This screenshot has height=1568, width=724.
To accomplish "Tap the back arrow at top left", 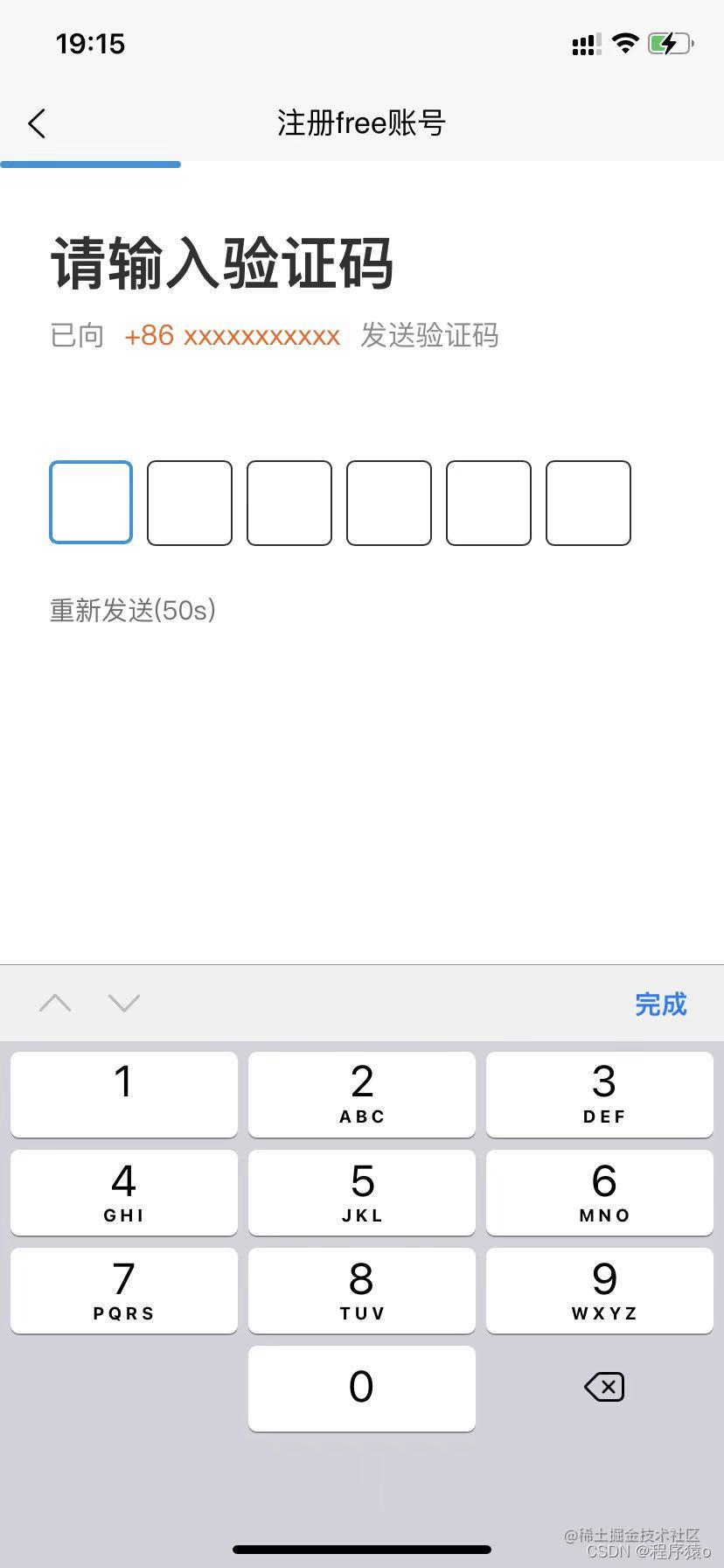I will tap(37, 123).
